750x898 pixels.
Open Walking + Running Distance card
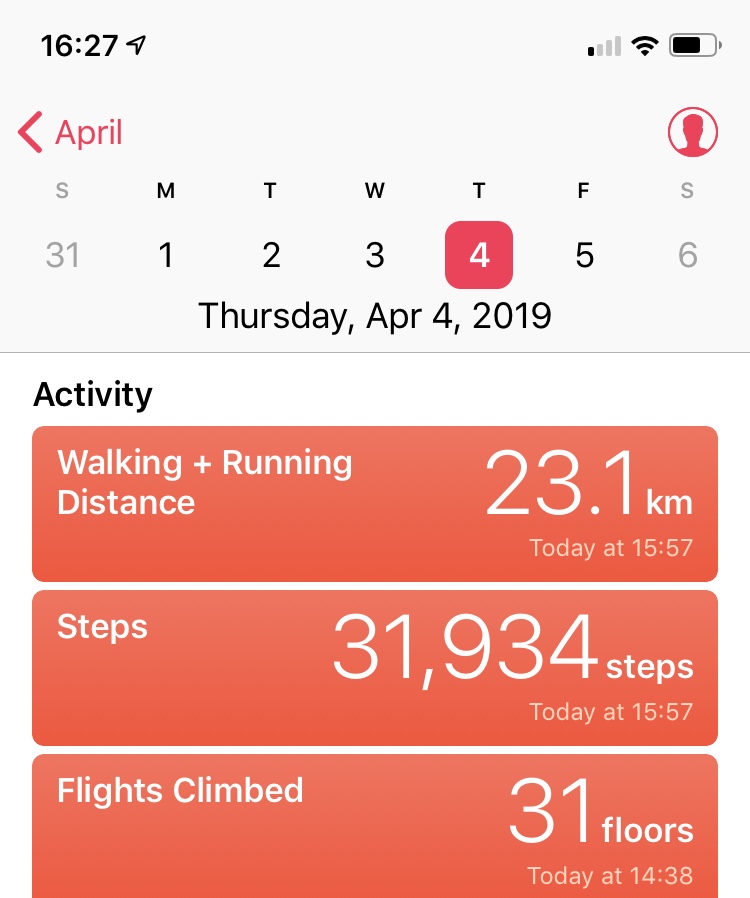tap(375, 503)
